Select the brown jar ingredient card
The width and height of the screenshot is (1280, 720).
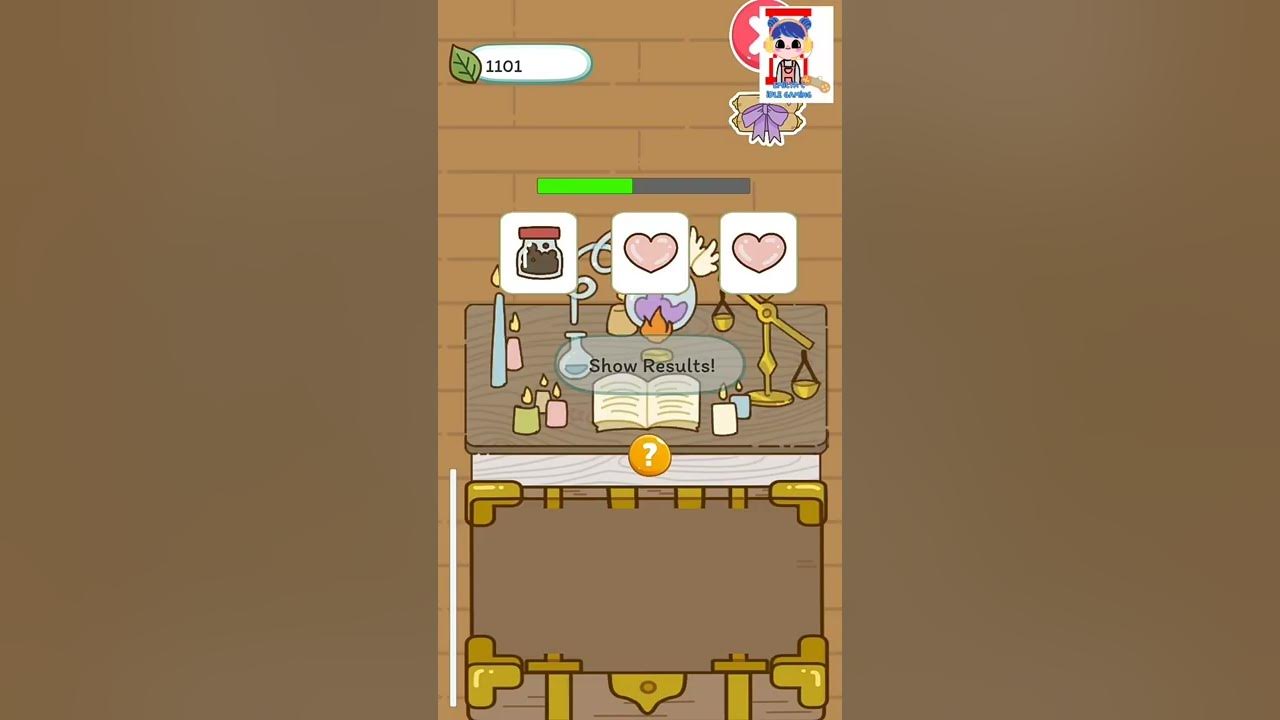point(538,253)
